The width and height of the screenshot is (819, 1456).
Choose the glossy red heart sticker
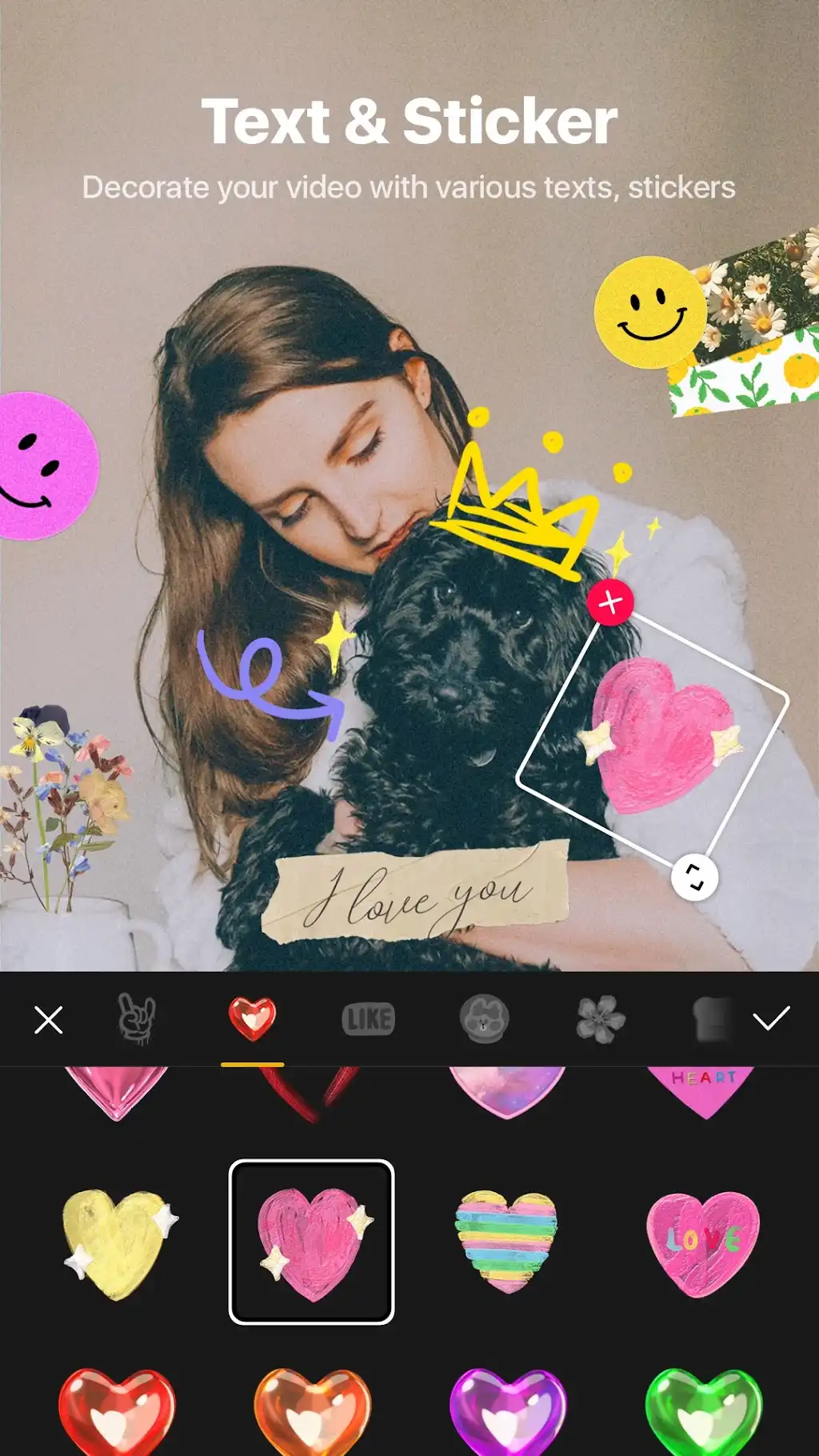(x=117, y=1410)
